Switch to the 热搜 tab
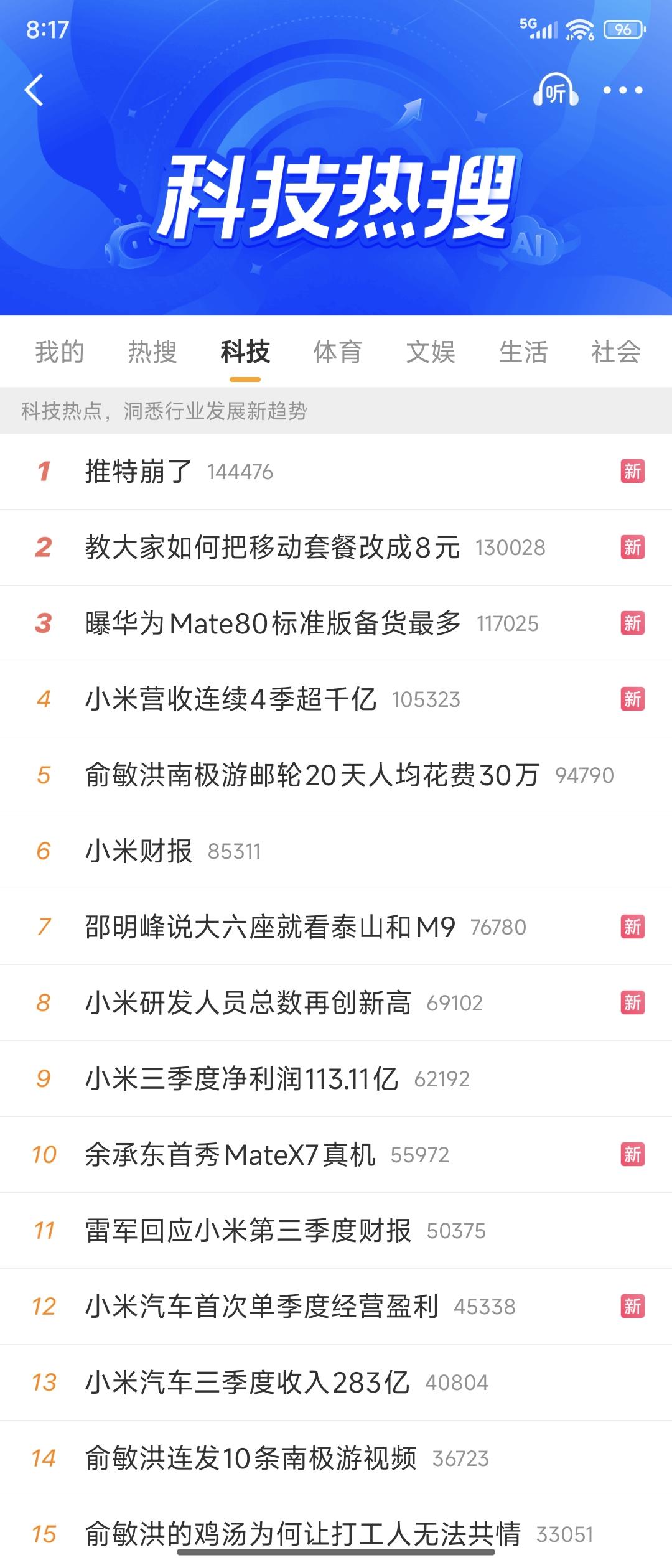This screenshot has height=1568, width=672. [152, 352]
